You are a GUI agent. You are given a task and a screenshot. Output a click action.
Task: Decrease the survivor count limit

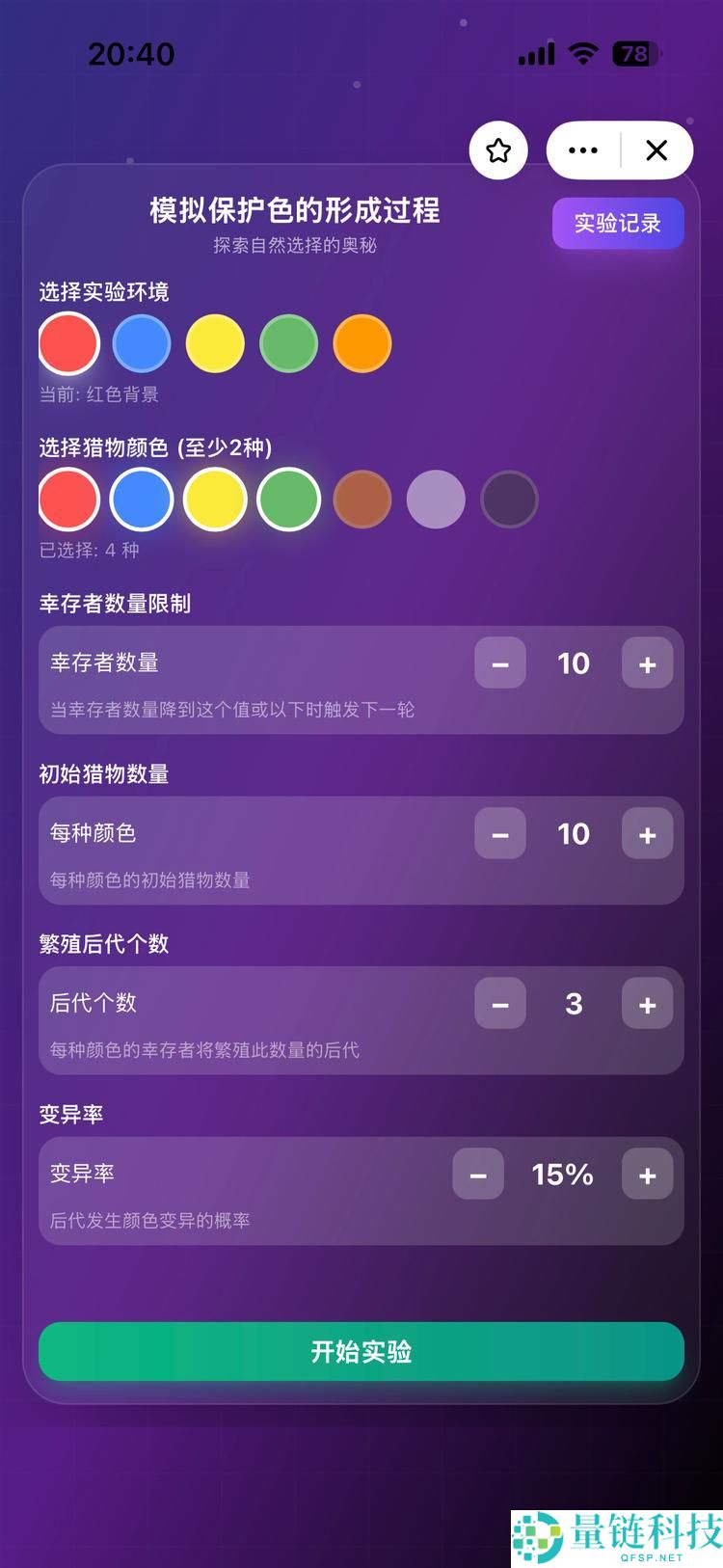tap(500, 662)
